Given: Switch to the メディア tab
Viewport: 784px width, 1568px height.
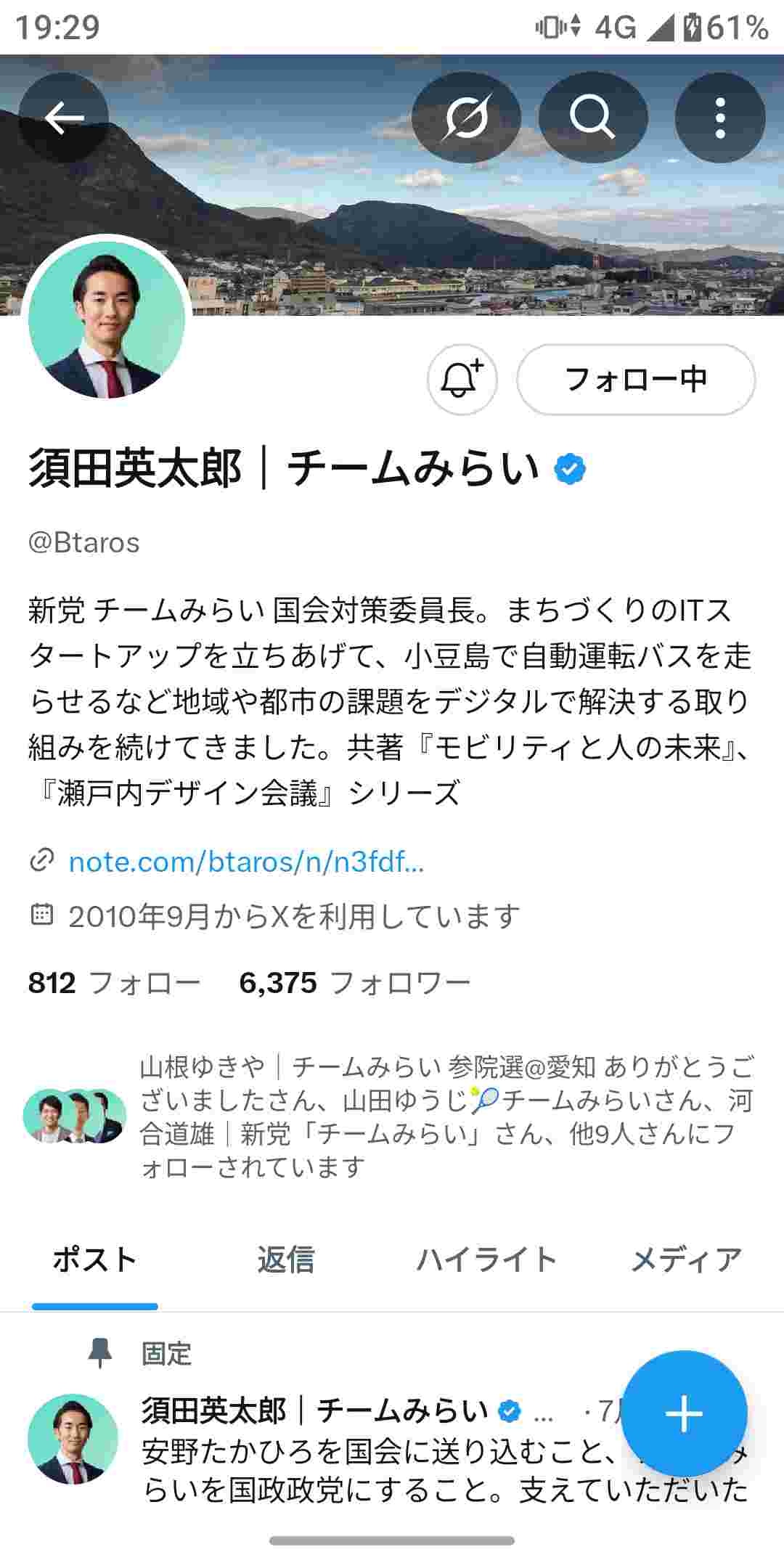Looking at the screenshot, I should point(686,1260).
